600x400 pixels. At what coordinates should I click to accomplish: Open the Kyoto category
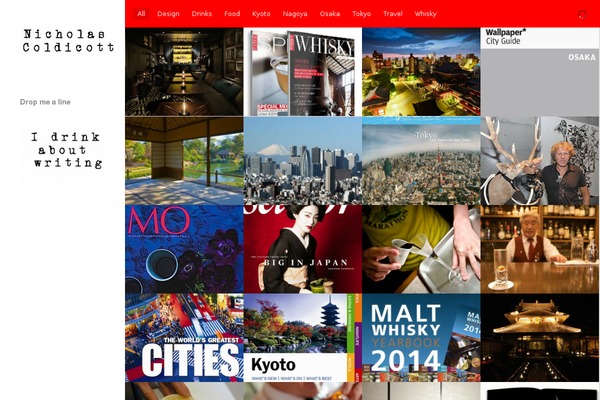click(x=261, y=14)
